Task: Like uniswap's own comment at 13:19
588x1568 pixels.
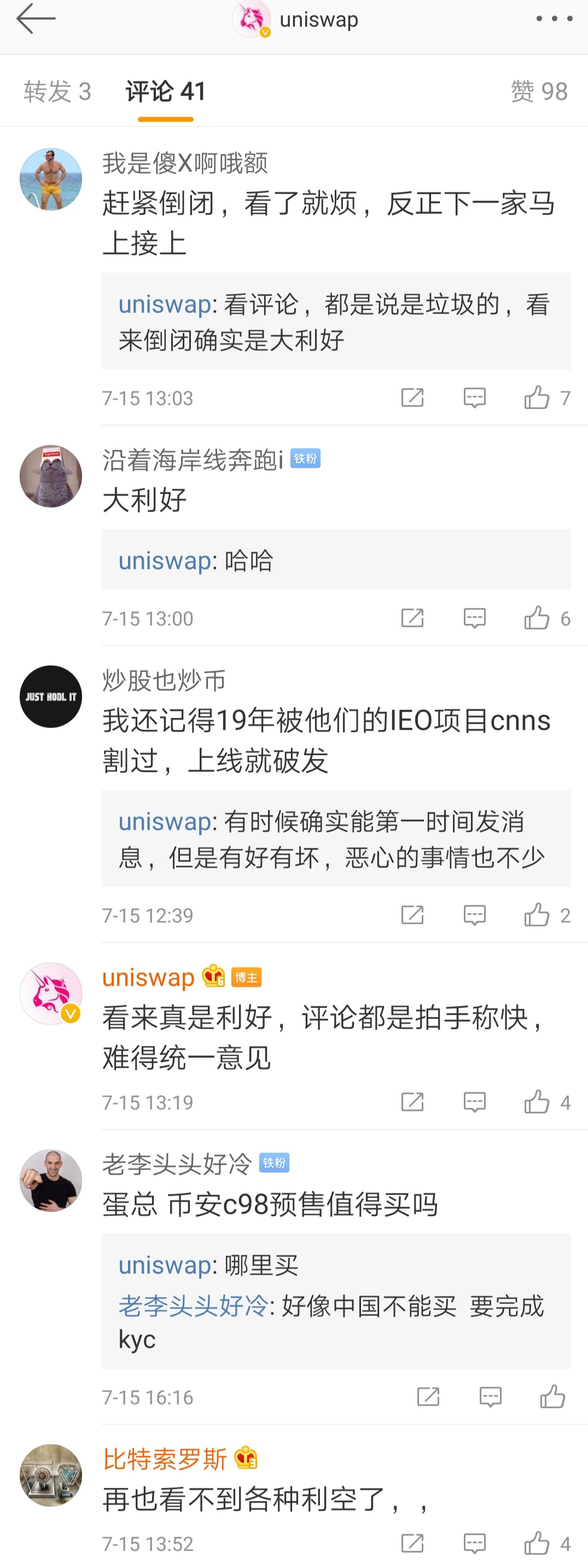Action: click(x=537, y=1101)
